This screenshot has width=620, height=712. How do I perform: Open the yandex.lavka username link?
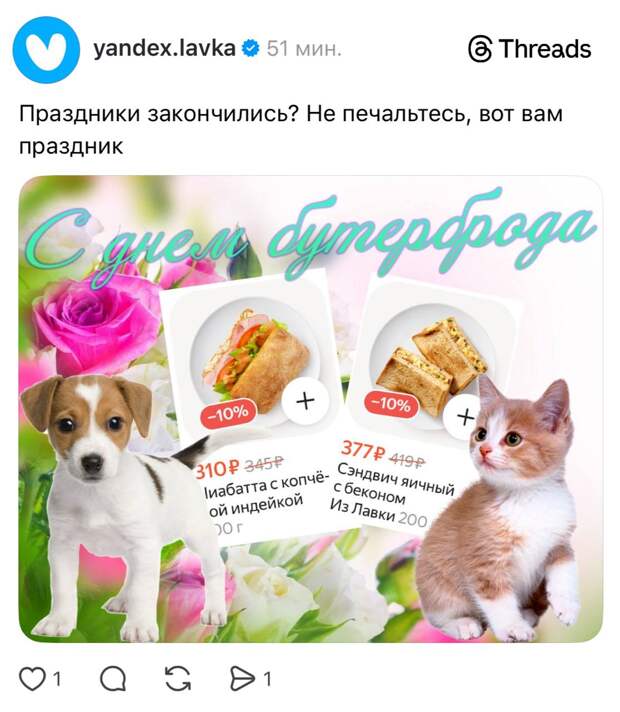(x=167, y=48)
